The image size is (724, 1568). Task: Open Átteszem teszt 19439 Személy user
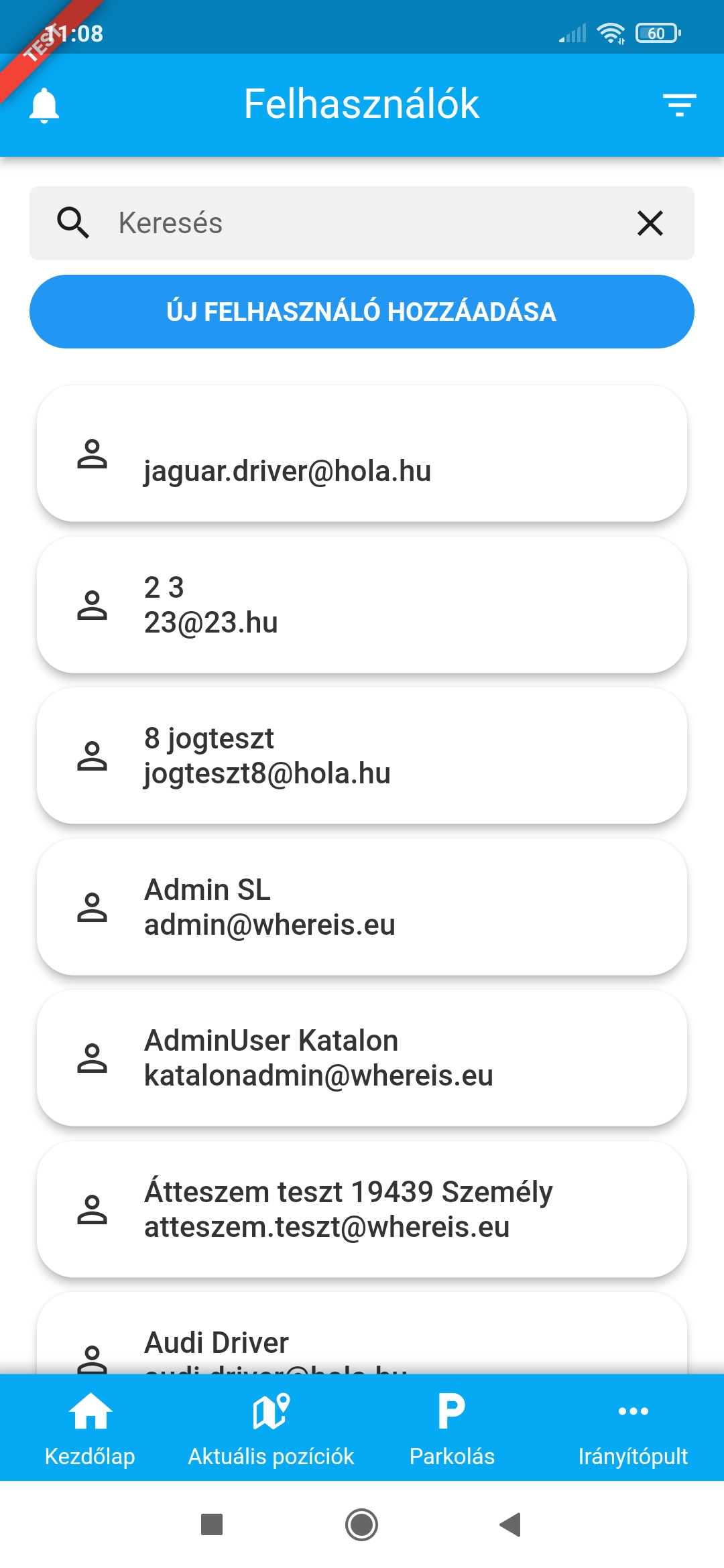tap(362, 1209)
